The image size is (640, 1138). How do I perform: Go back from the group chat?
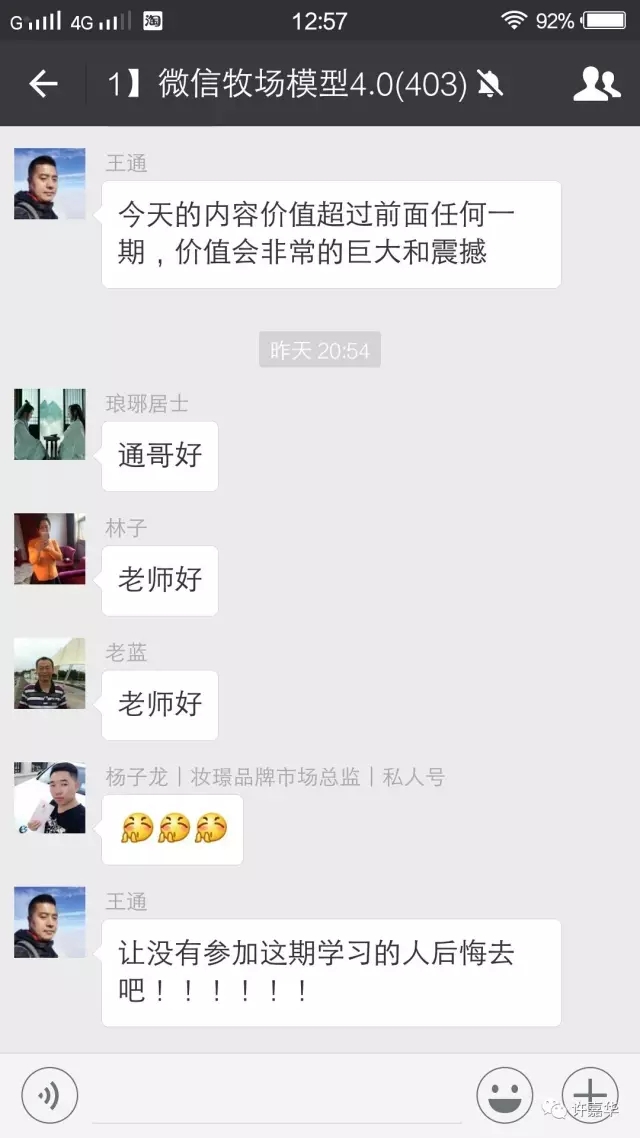tap(43, 84)
